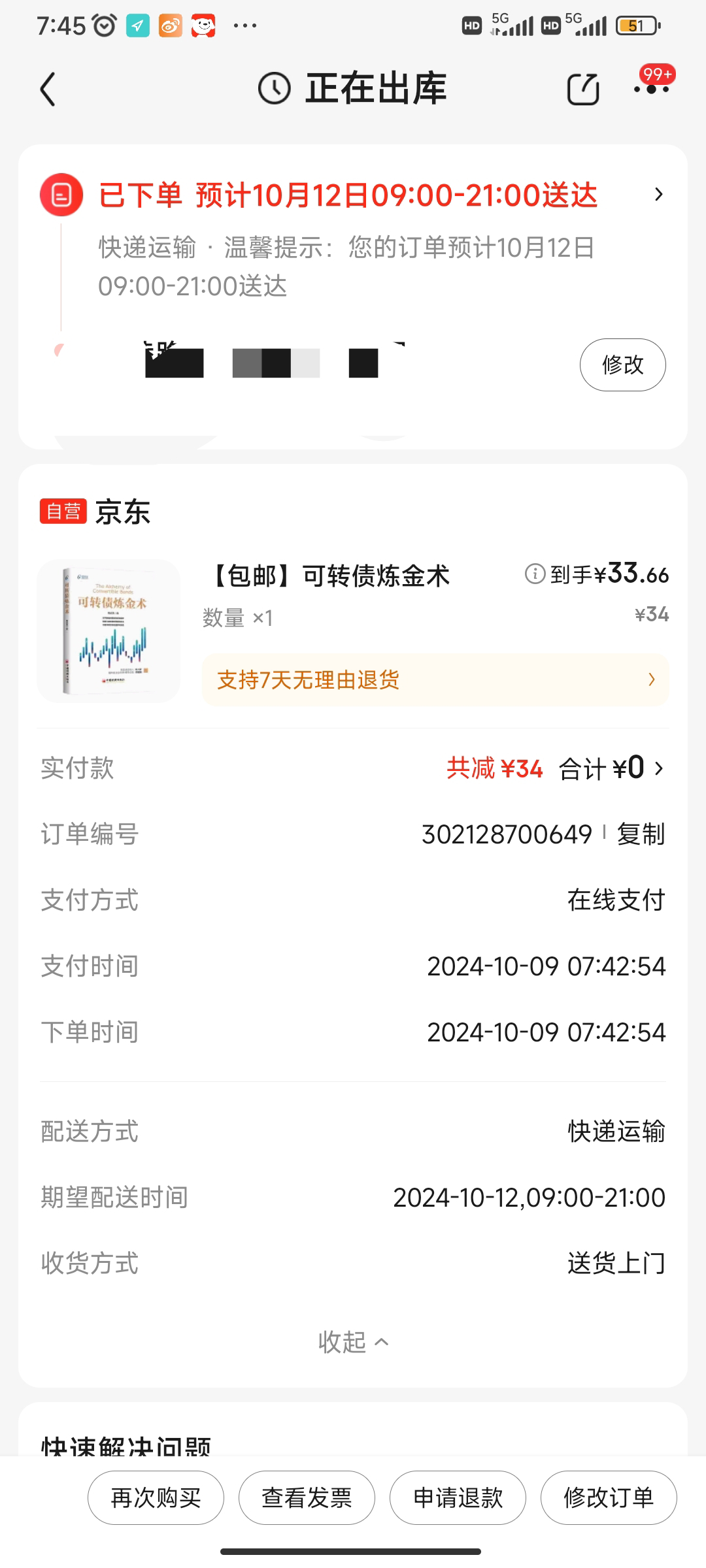The height and width of the screenshot is (1568, 706).
Task: Open the more menu with 99+ badge
Action: pyautogui.click(x=651, y=88)
